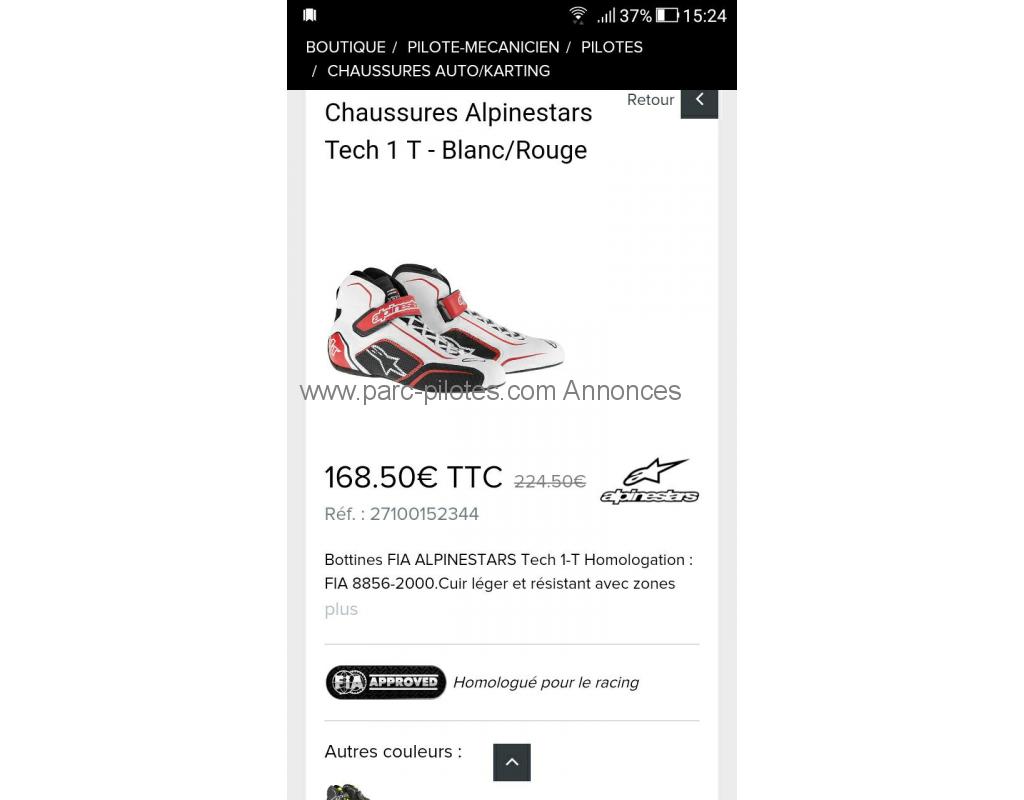
Task: Go back with the Retour arrow button
Action: click(699, 100)
